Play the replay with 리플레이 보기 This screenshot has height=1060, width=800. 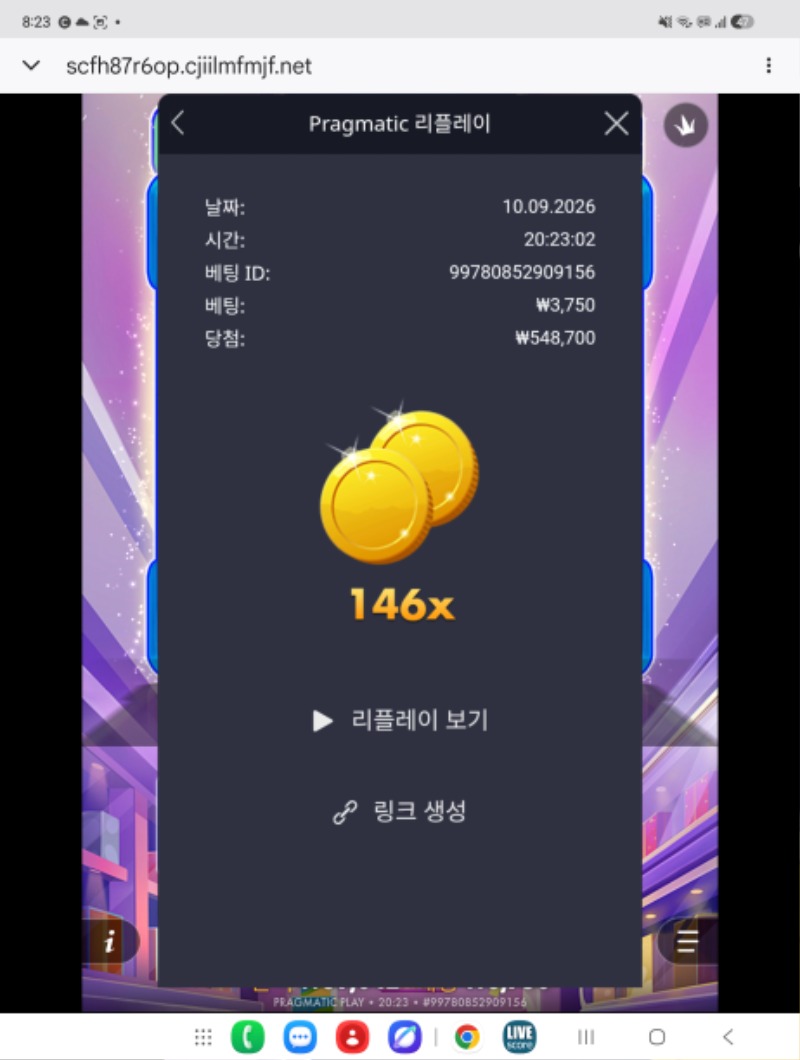point(400,721)
